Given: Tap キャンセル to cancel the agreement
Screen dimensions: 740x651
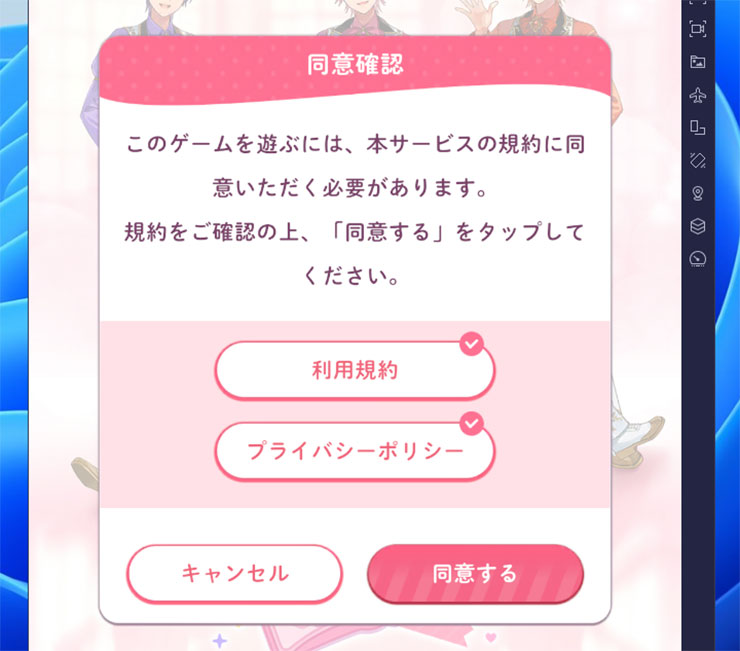Looking at the screenshot, I should point(235,574).
